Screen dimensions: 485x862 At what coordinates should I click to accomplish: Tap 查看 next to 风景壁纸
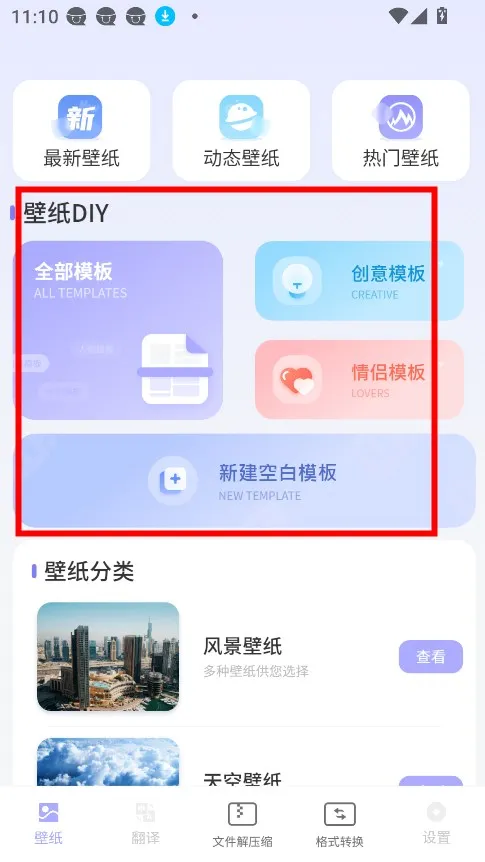[431, 656]
